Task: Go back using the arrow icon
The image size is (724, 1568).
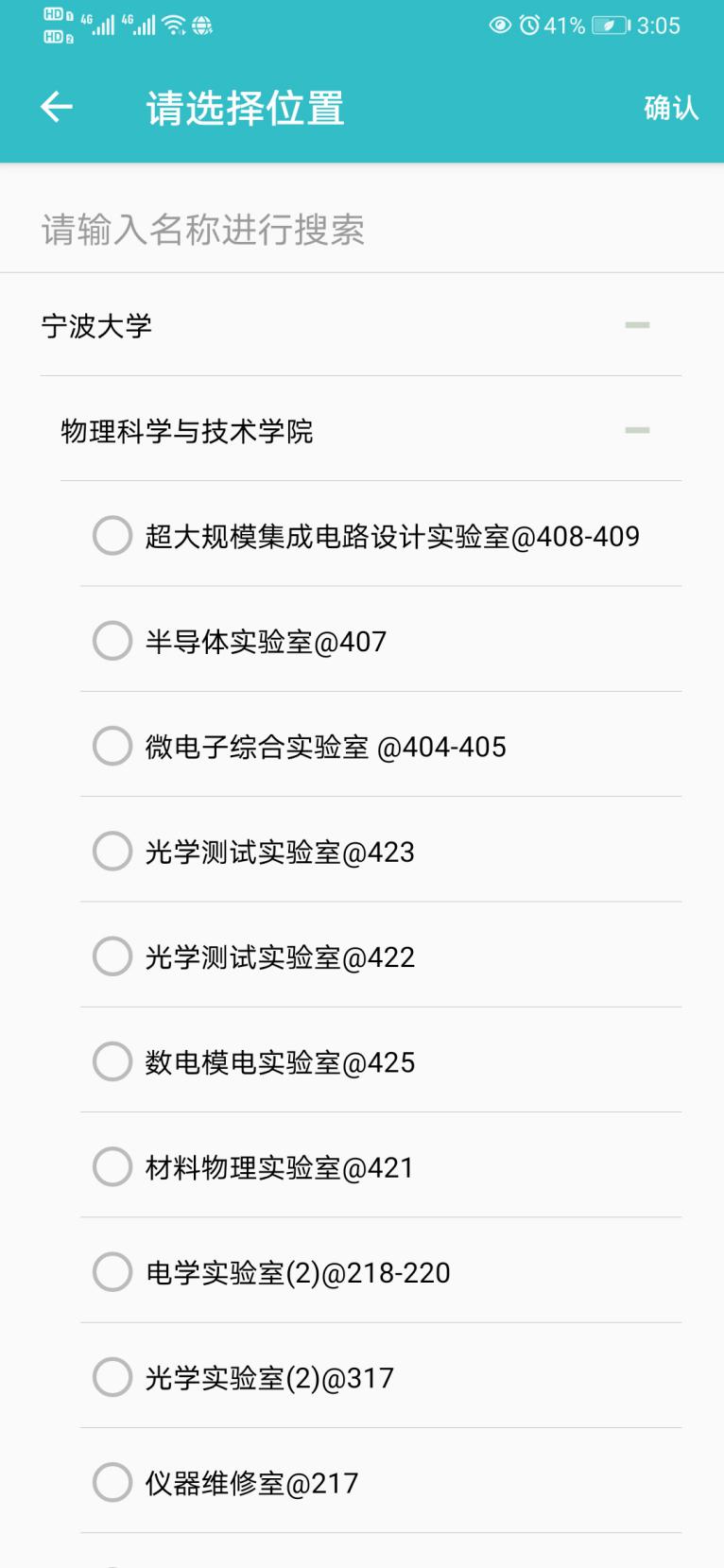Action: 57,108
